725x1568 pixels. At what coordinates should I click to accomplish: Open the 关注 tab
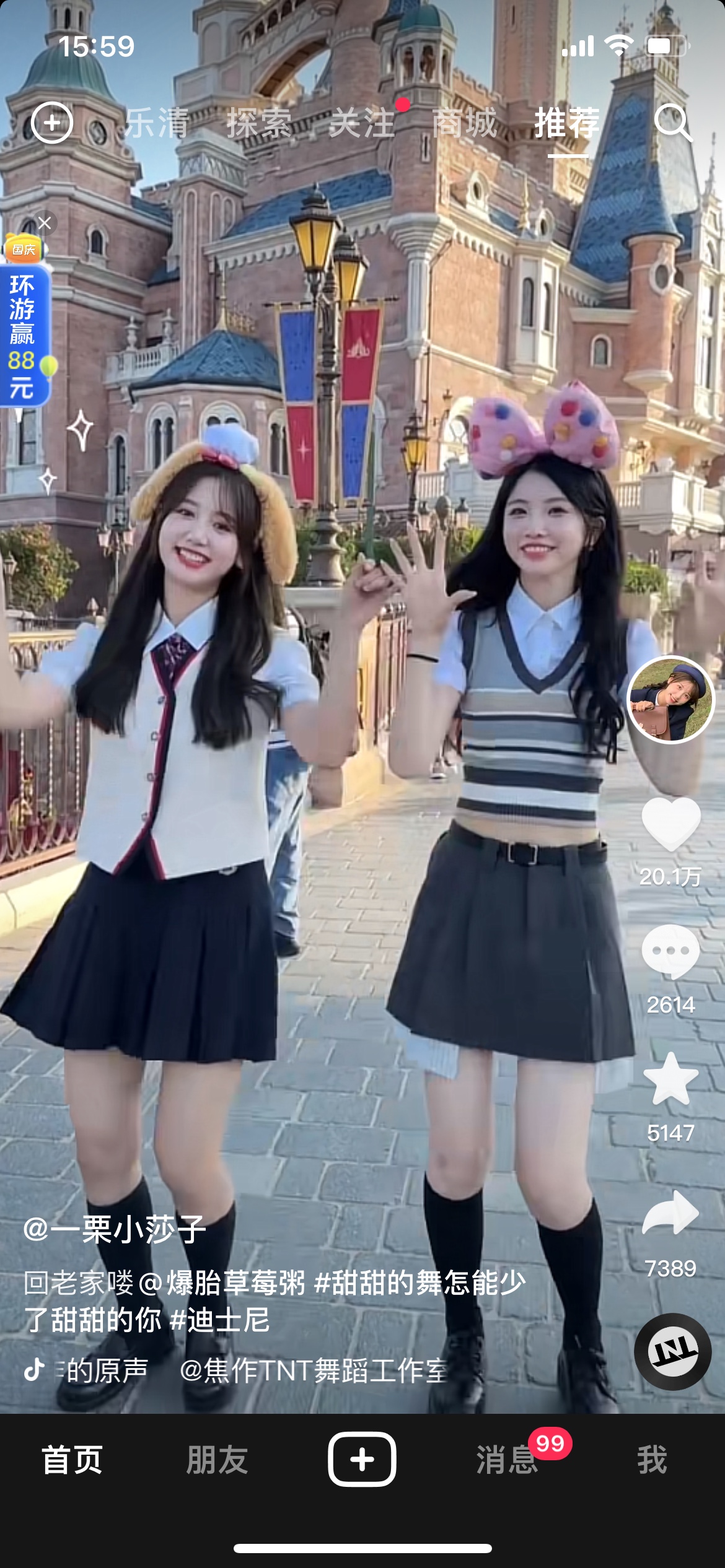(x=362, y=123)
